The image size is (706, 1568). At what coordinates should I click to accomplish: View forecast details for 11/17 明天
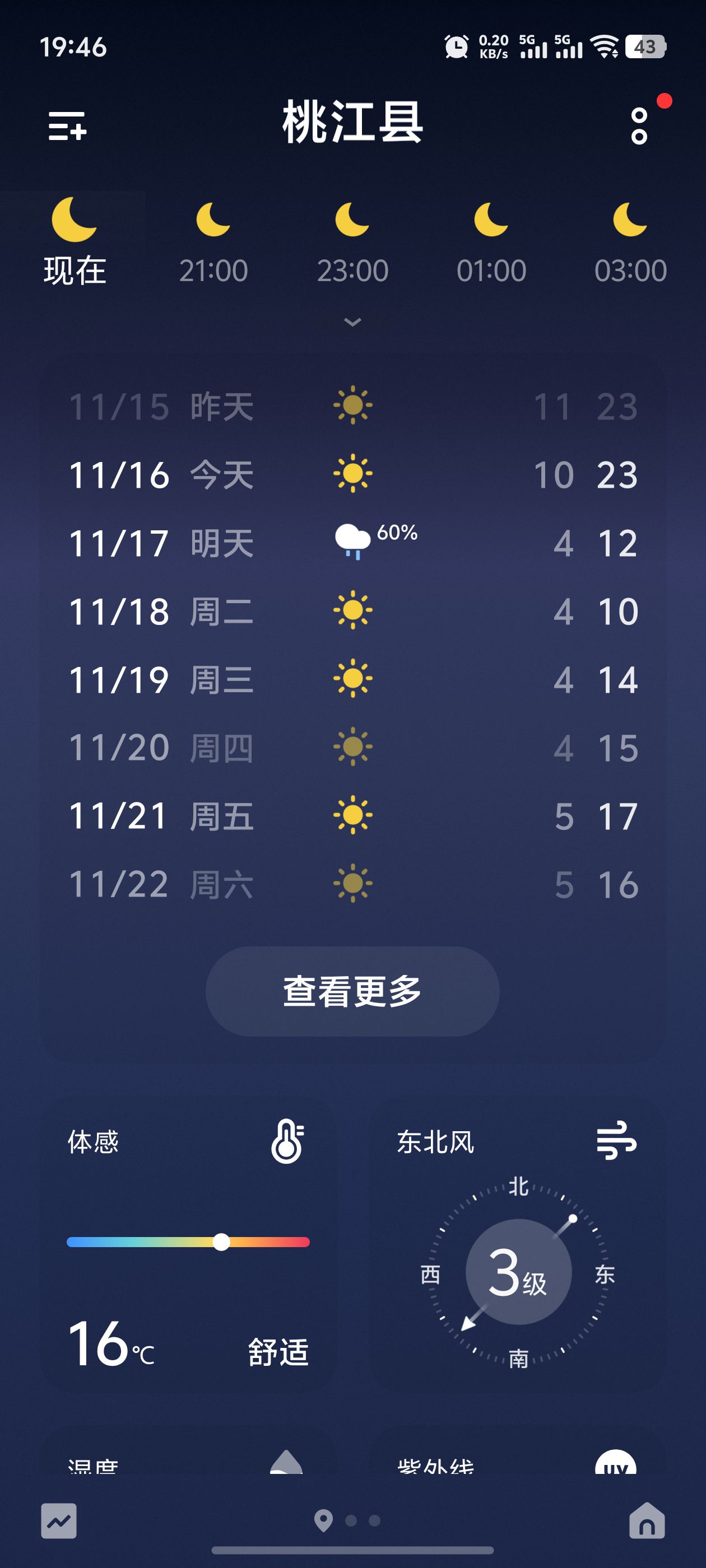352,543
